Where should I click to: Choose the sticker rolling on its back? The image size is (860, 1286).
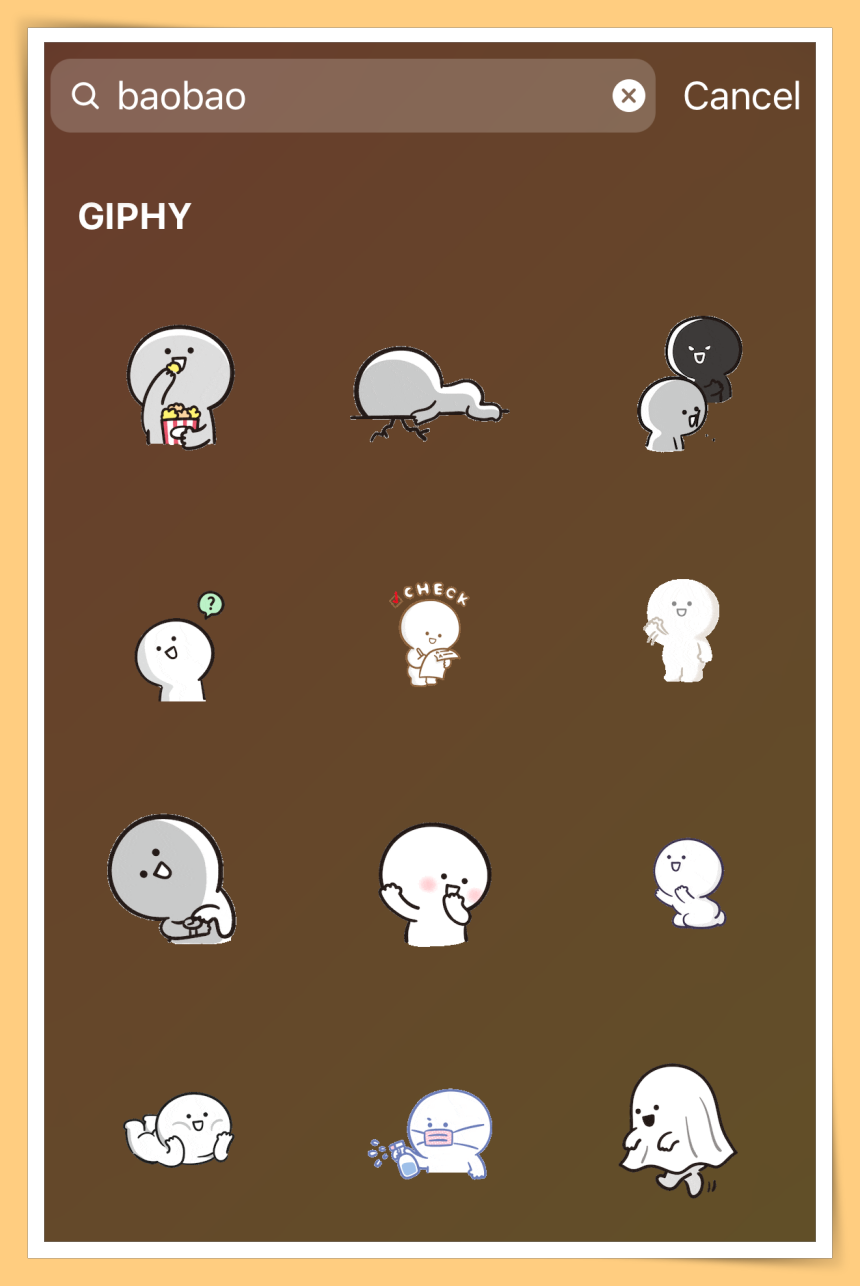coord(180,1128)
